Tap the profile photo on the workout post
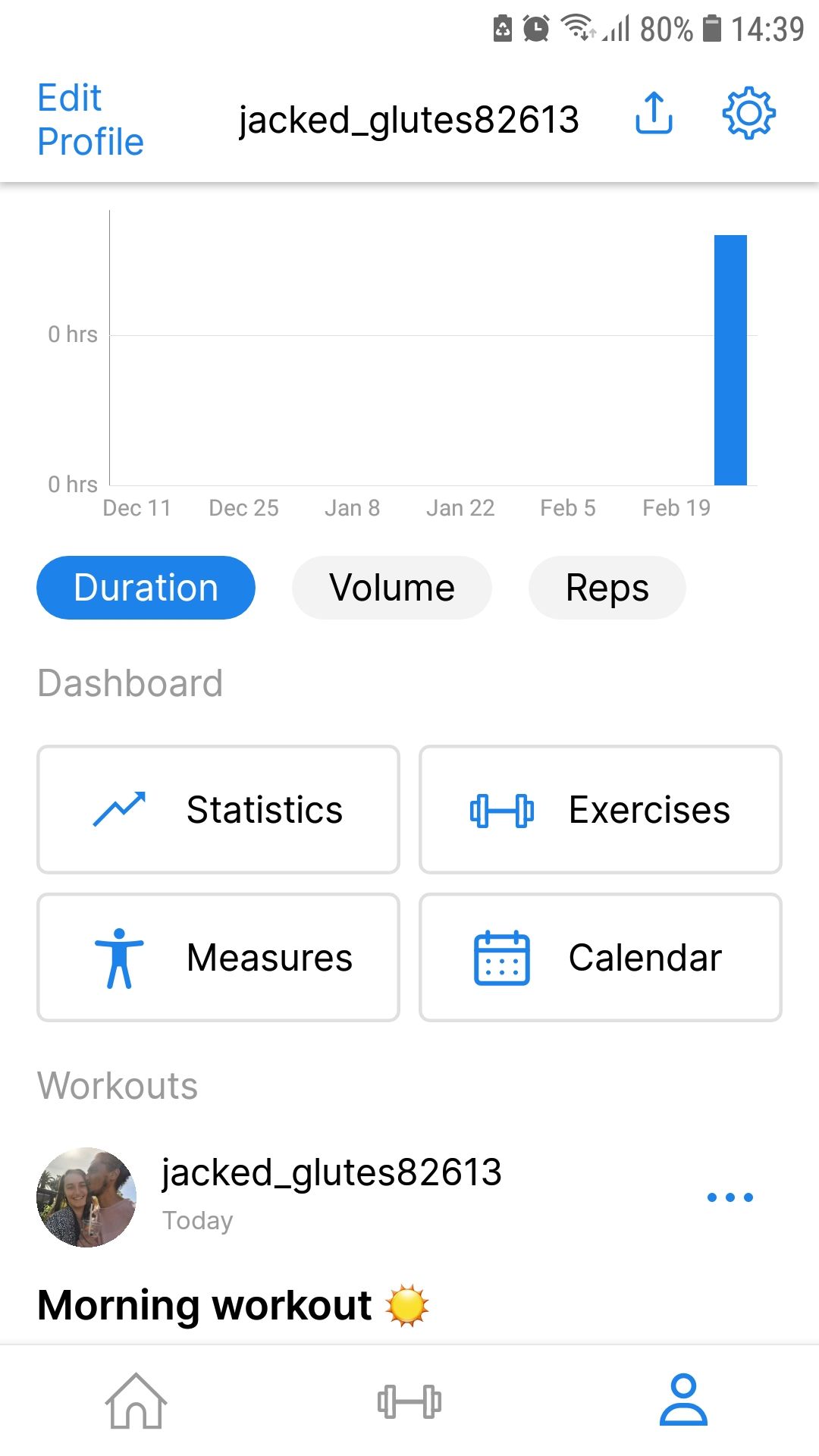Image resolution: width=819 pixels, height=1456 pixels. tap(86, 1197)
